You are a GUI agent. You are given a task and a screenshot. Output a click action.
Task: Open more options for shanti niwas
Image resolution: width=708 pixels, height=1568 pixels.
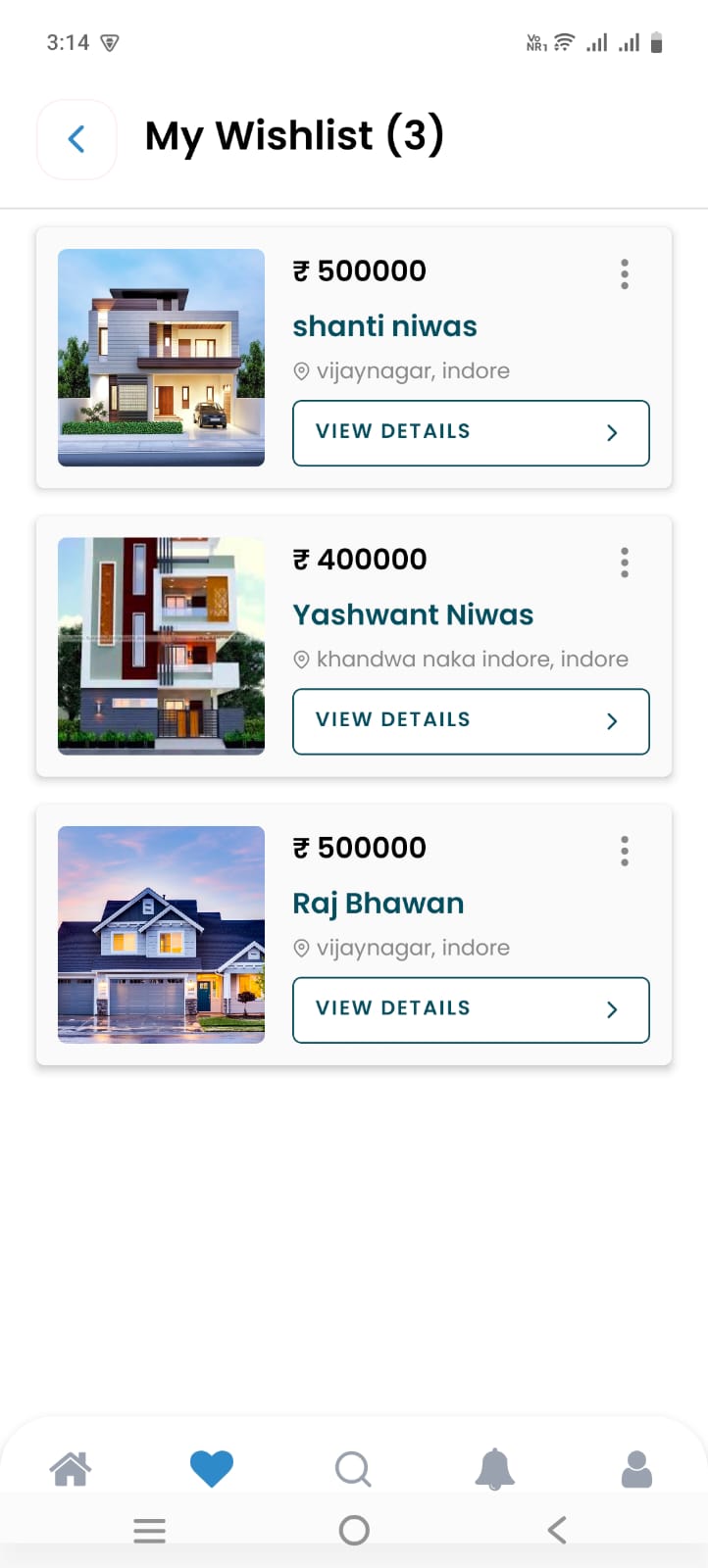(x=625, y=274)
